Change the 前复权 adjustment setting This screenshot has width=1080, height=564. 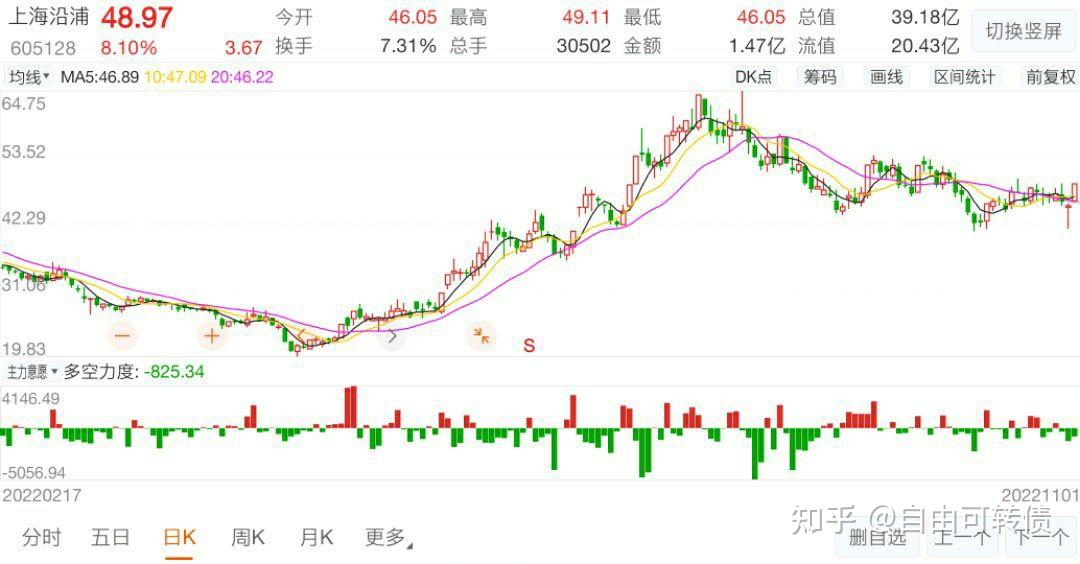pyautogui.click(x=1049, y=77)
